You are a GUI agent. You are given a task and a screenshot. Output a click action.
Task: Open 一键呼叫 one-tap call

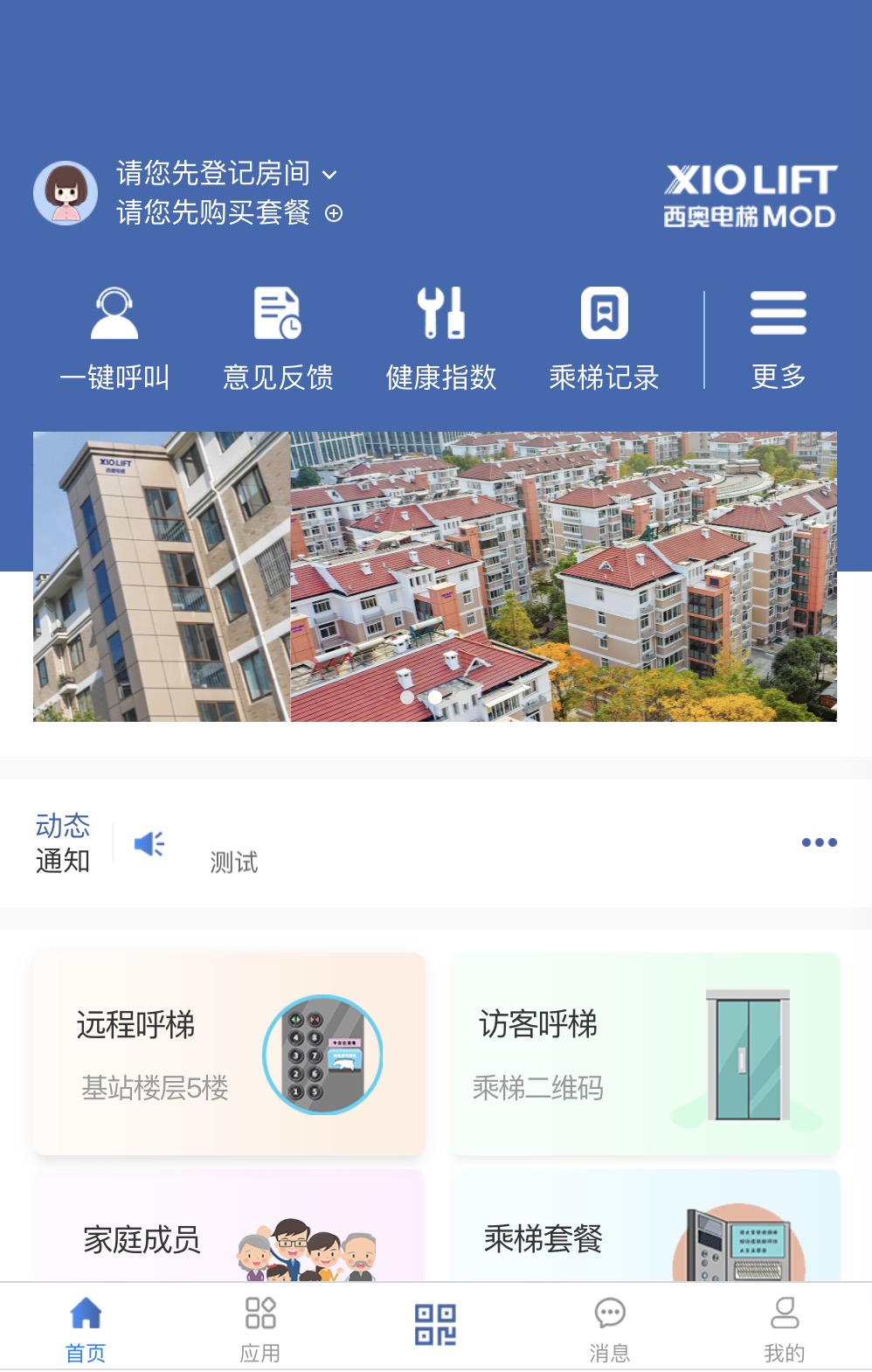coord(114,338)
